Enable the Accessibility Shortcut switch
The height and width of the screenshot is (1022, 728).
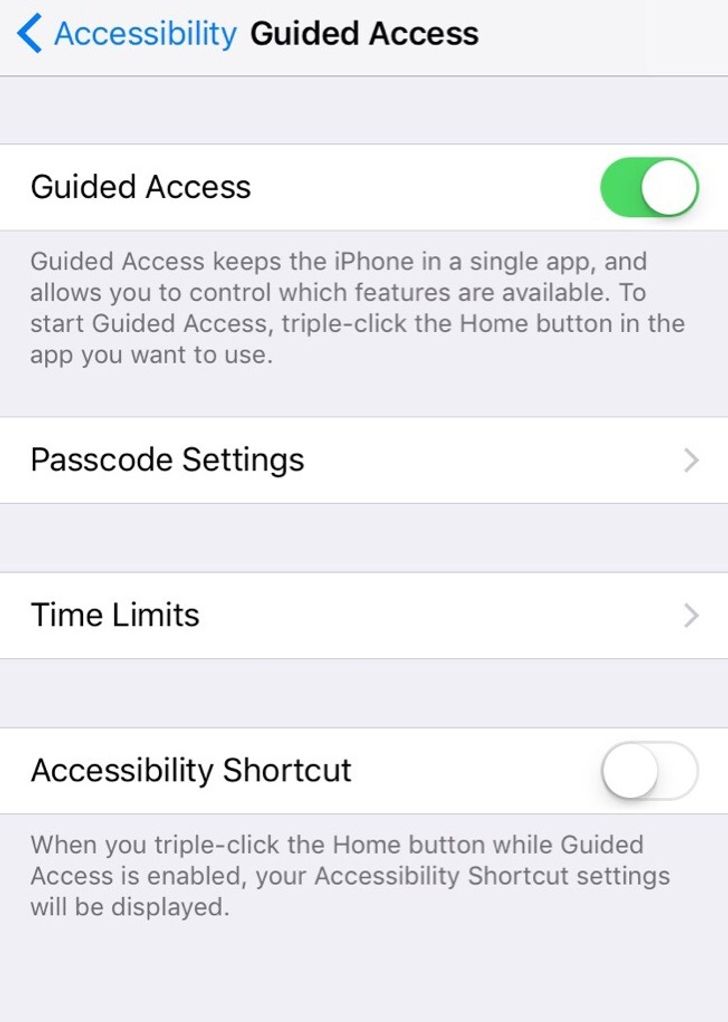(648, 771)
